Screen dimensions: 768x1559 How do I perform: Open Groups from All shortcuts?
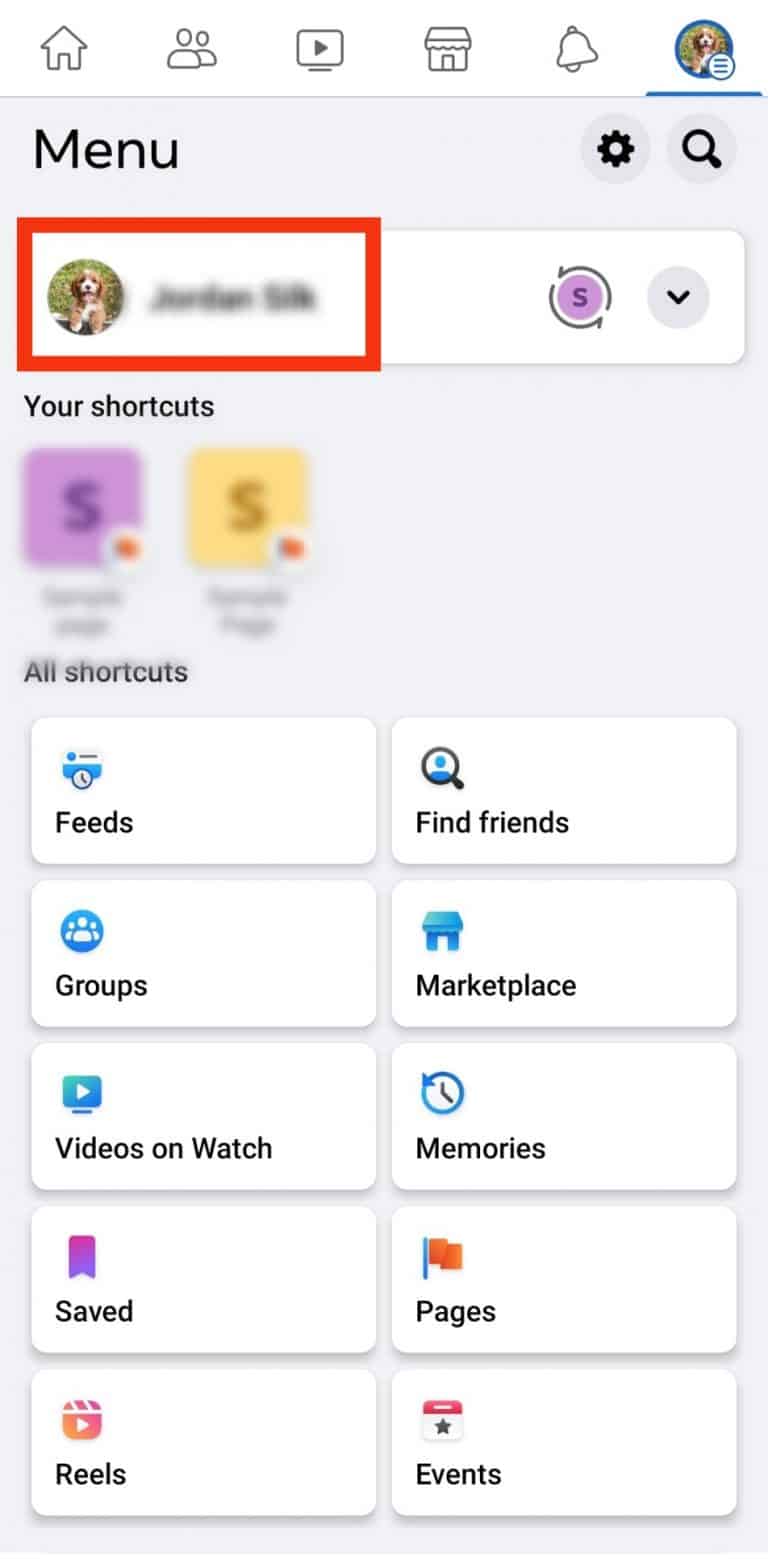(x=203, y=953)
